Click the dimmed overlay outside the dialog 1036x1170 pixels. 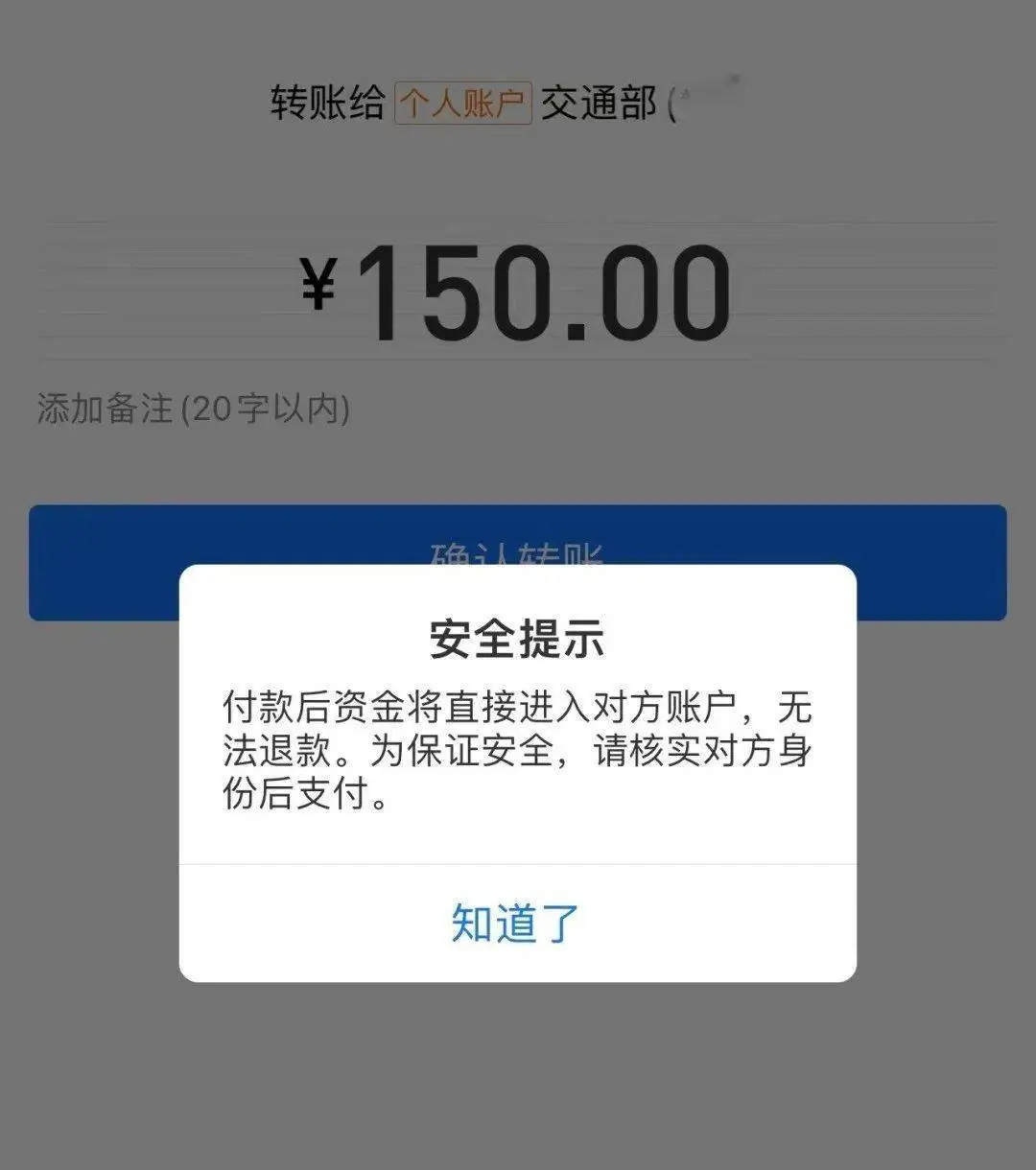pos(518,1084)
